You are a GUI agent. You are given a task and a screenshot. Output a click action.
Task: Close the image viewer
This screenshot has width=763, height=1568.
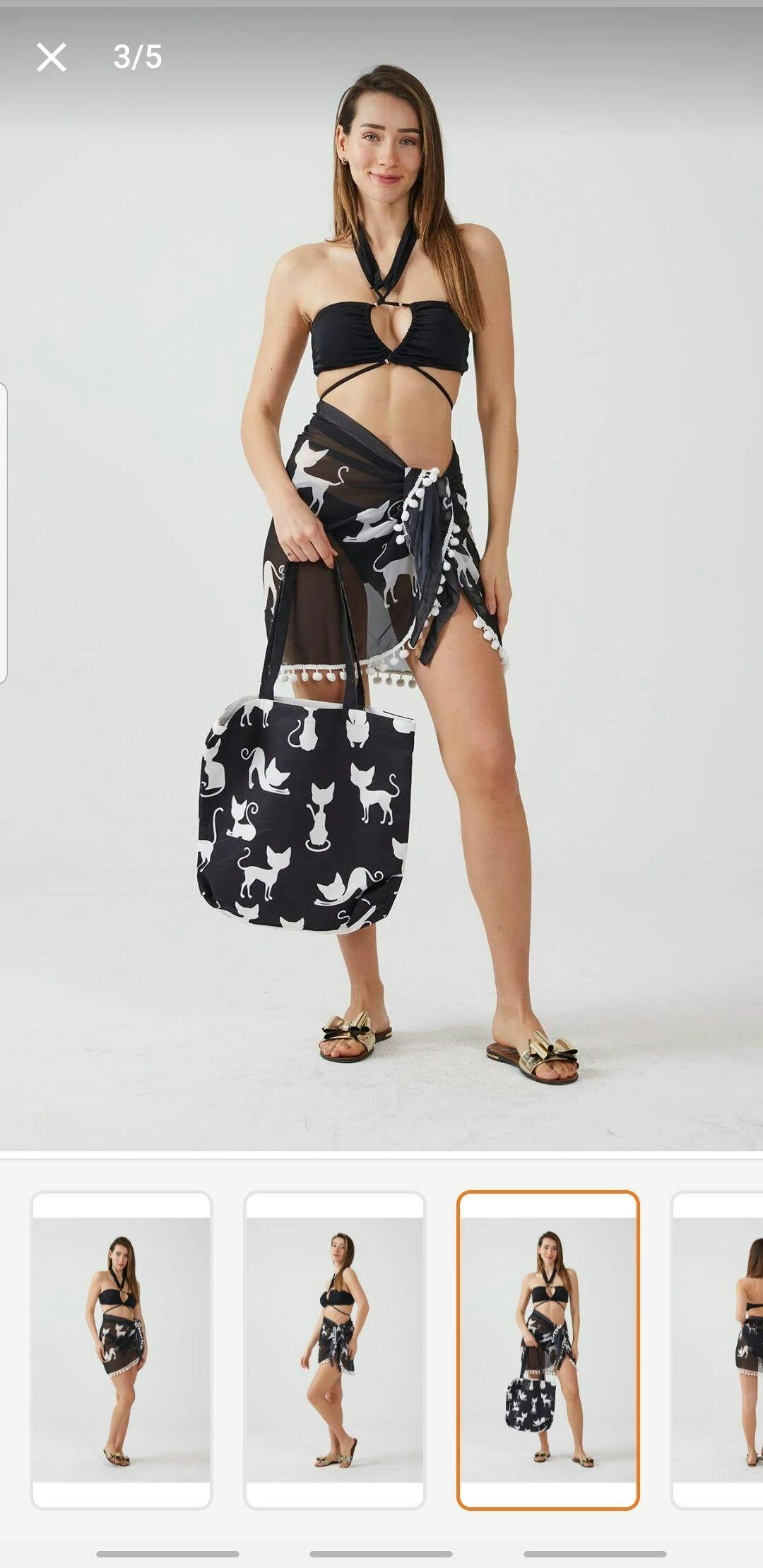tap(52, 57)
